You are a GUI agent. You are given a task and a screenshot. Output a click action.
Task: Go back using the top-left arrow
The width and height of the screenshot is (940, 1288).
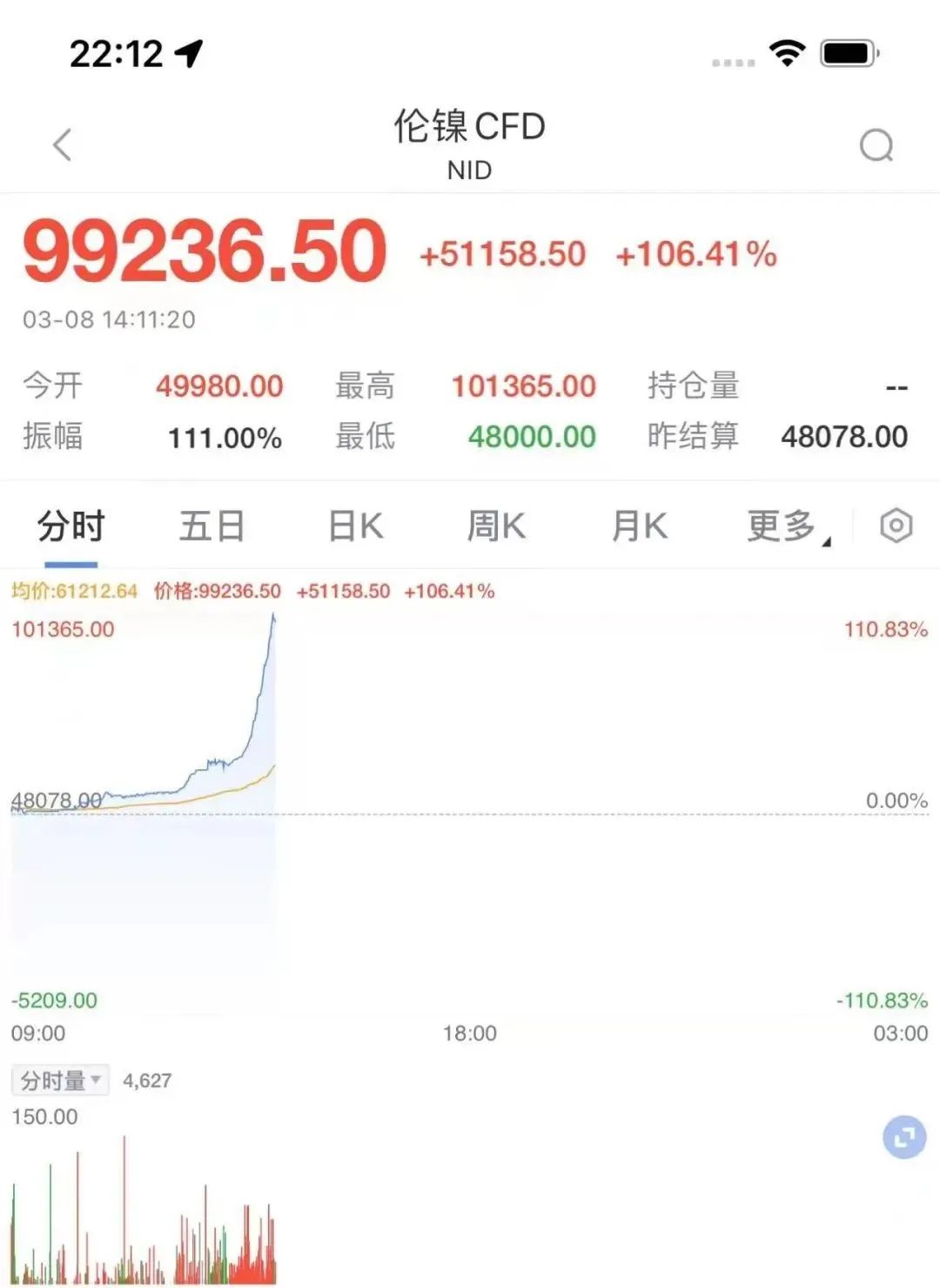click(63, 144)
